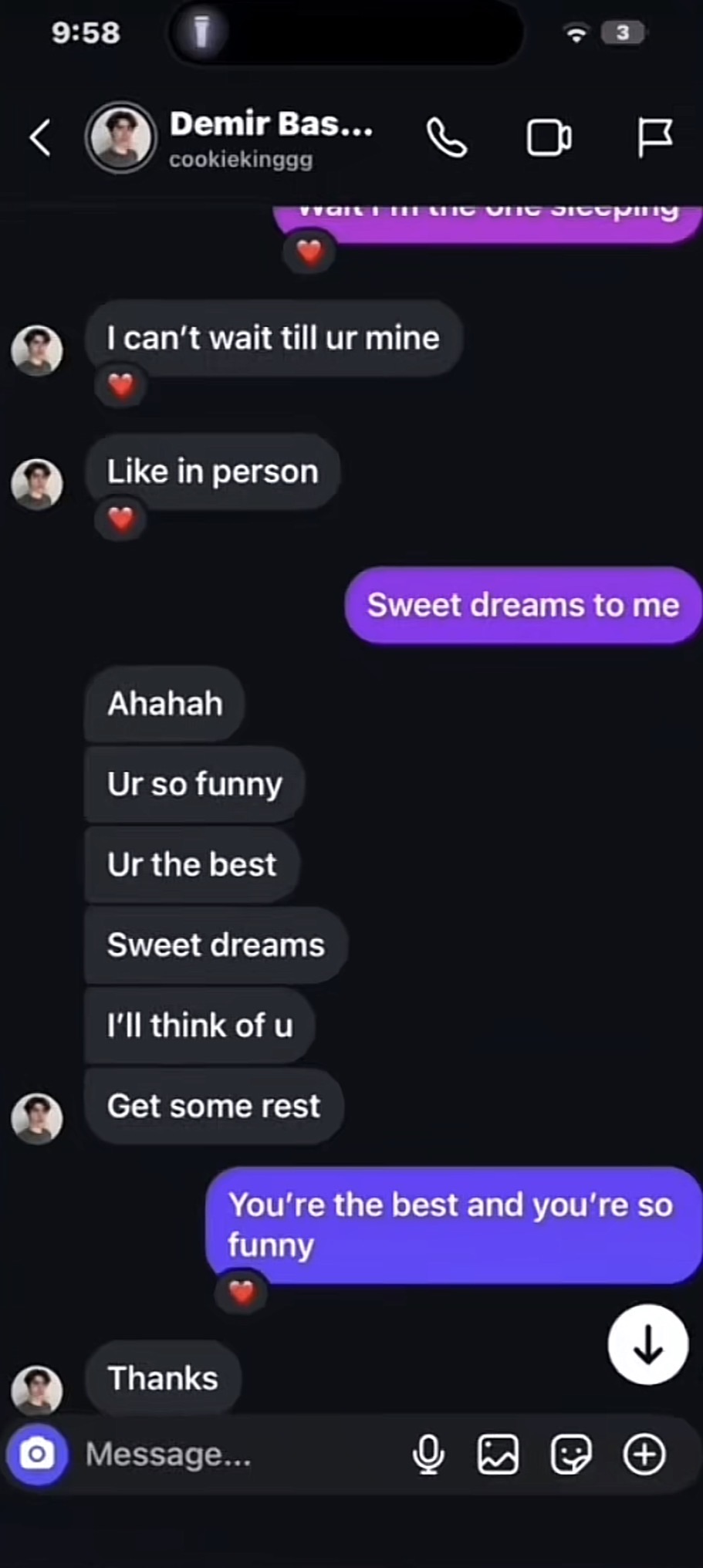Open more options plus icon
Viewport: 703px width, 1568px height.
coord(644,1455)
